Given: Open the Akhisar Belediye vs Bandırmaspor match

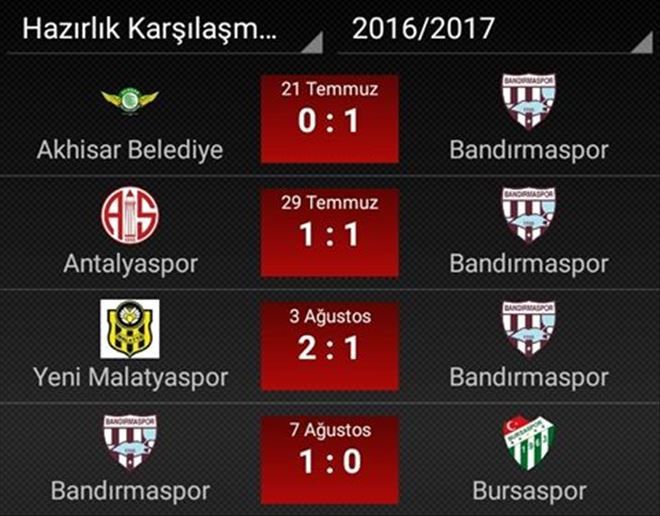Looking at the screenshot, I should coord(329,121).
